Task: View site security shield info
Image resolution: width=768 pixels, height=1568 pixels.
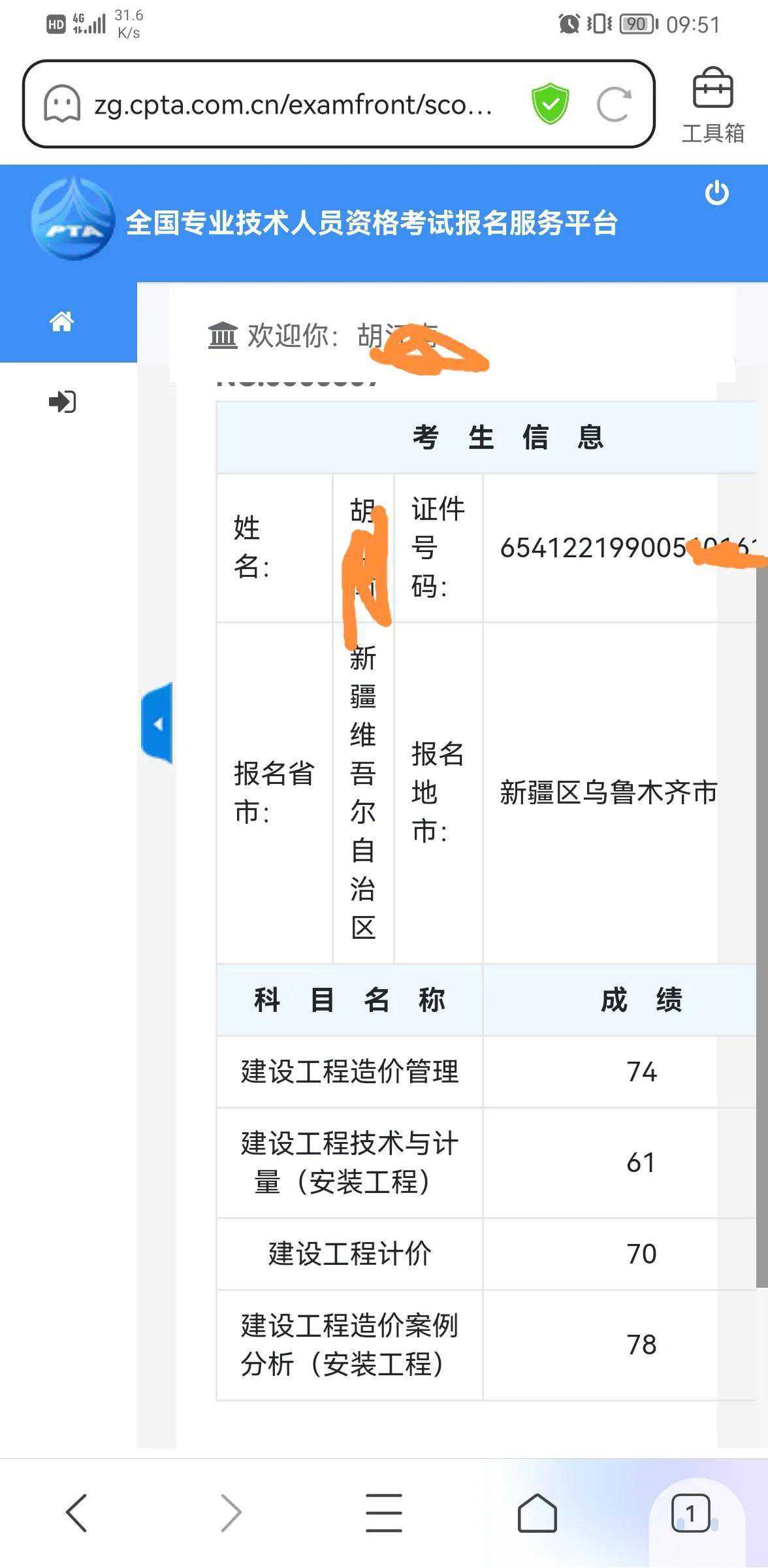Action: 550,105
